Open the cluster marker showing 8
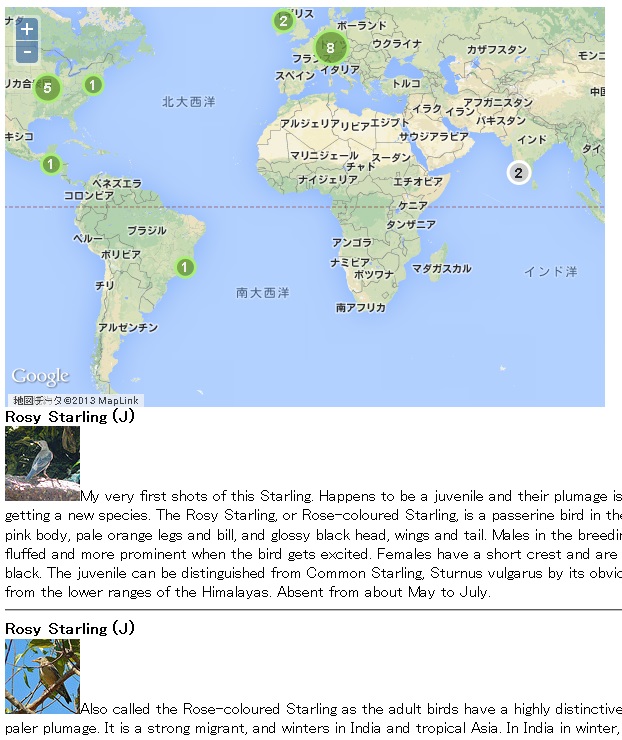Screen dimensions: 622x740 tap(330, 47)
